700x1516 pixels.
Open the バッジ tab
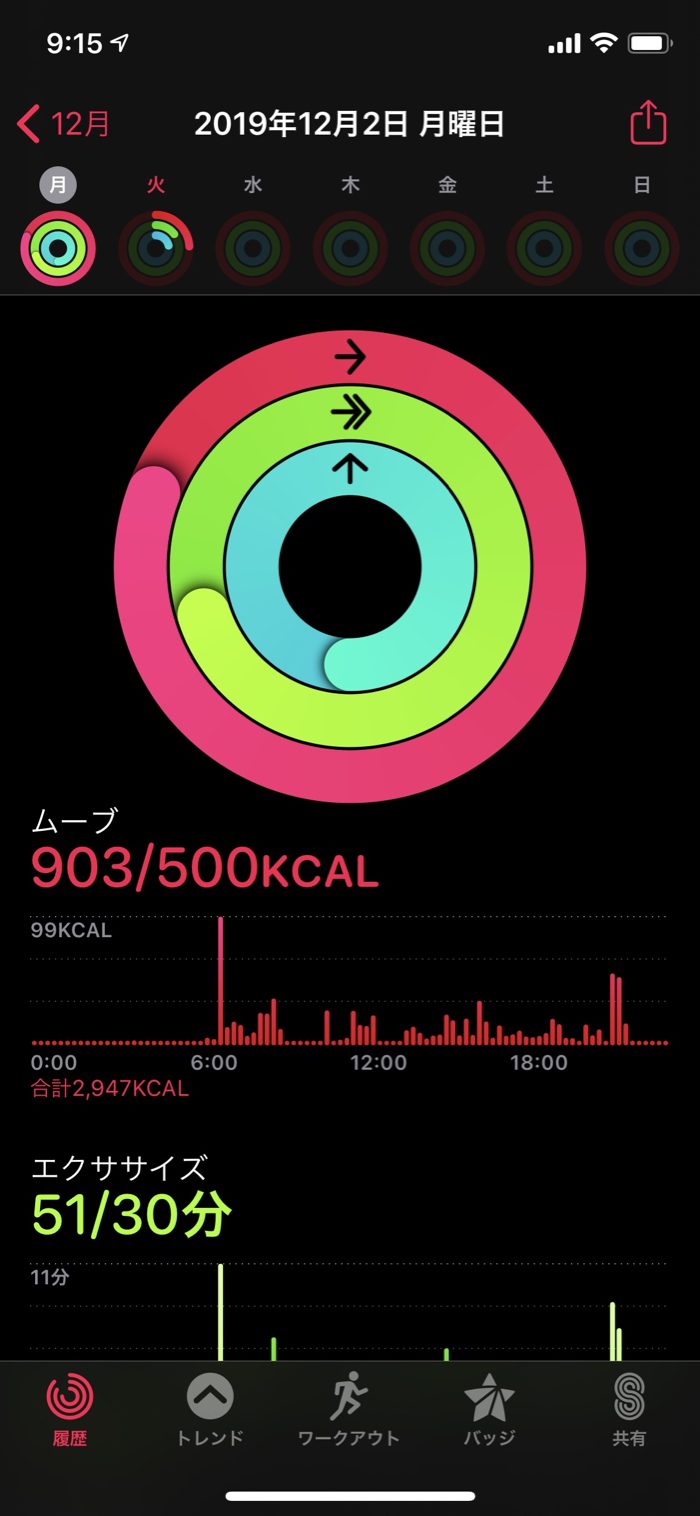click(x=489, y=1410)
